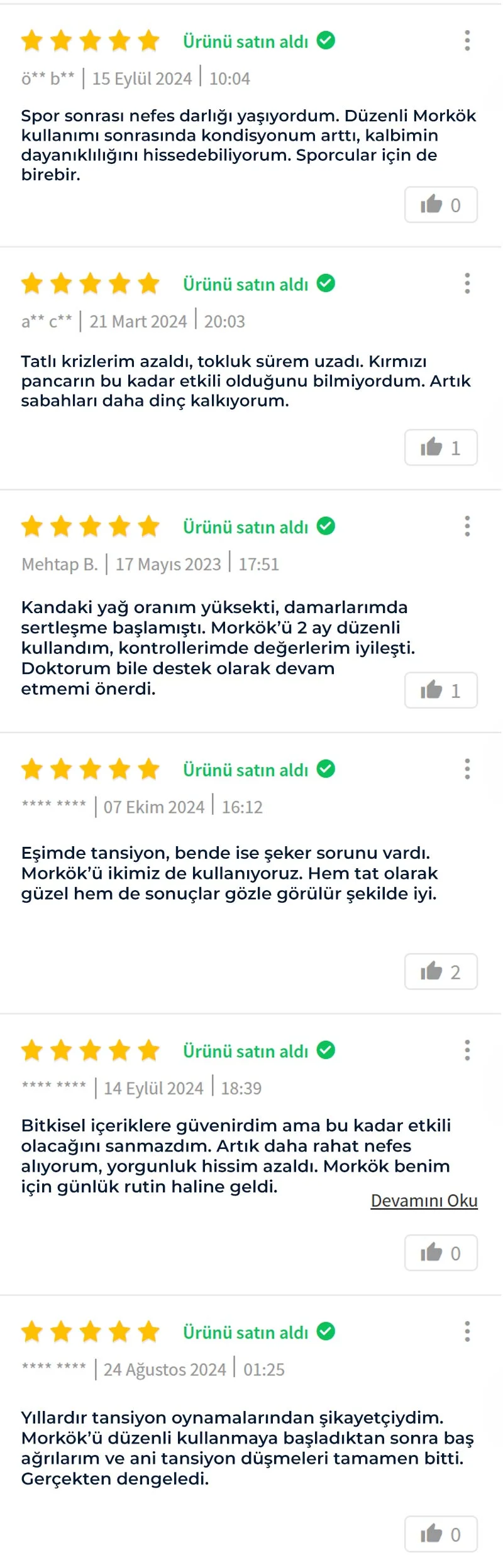Image resolution: width=503 pixels, height=1568 pixels.
Task: Open the three-dot menu on the 14 Eylül 2024 review
Action: [467, 1050]
